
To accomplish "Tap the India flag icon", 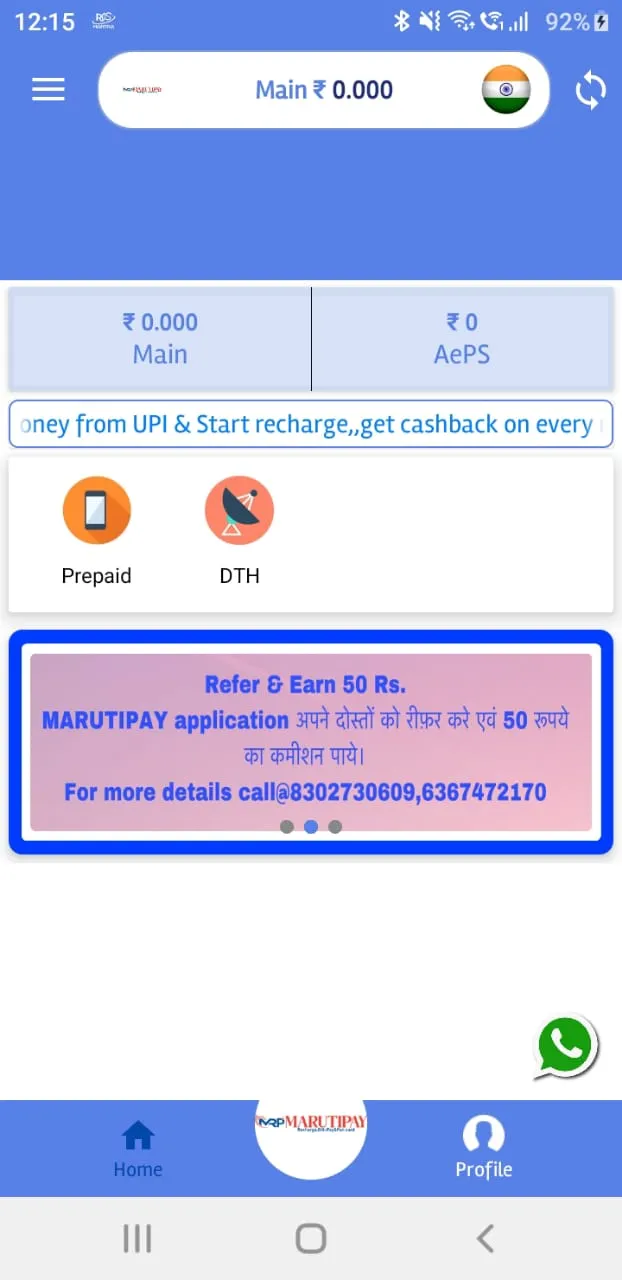I will [x=505, y=90].
